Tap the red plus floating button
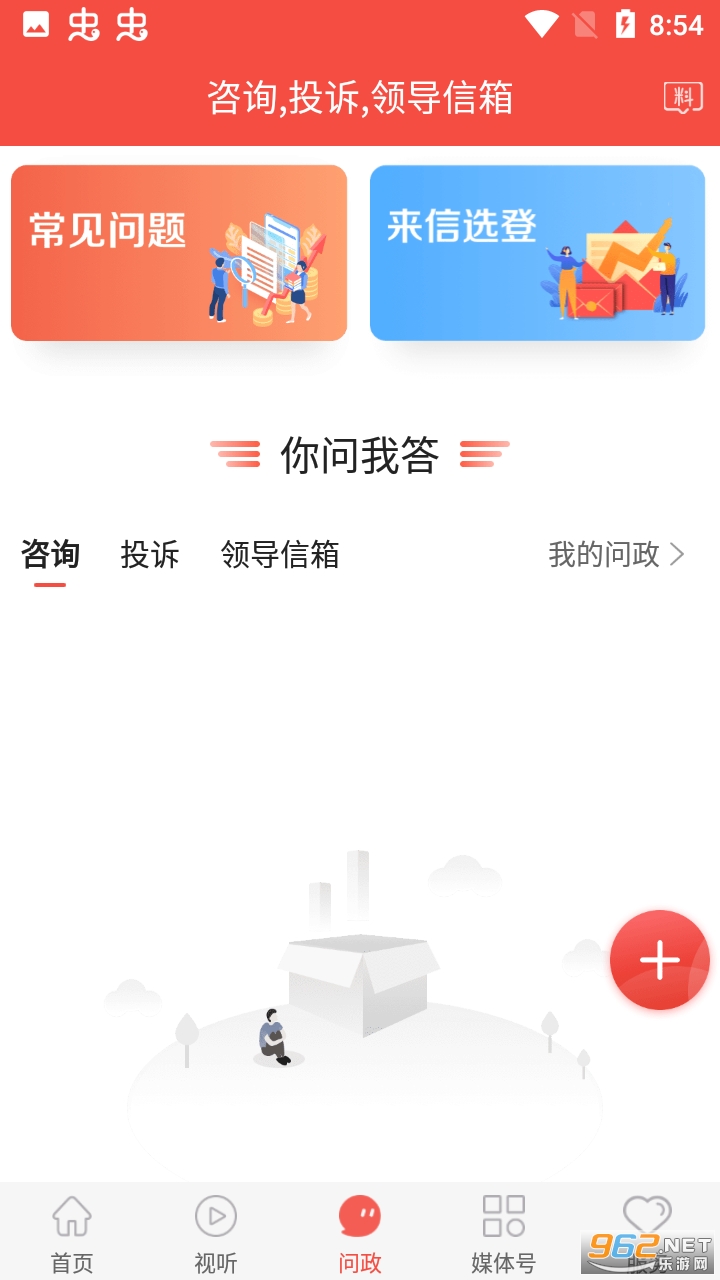720x1280 pixels. pos(659,960)
